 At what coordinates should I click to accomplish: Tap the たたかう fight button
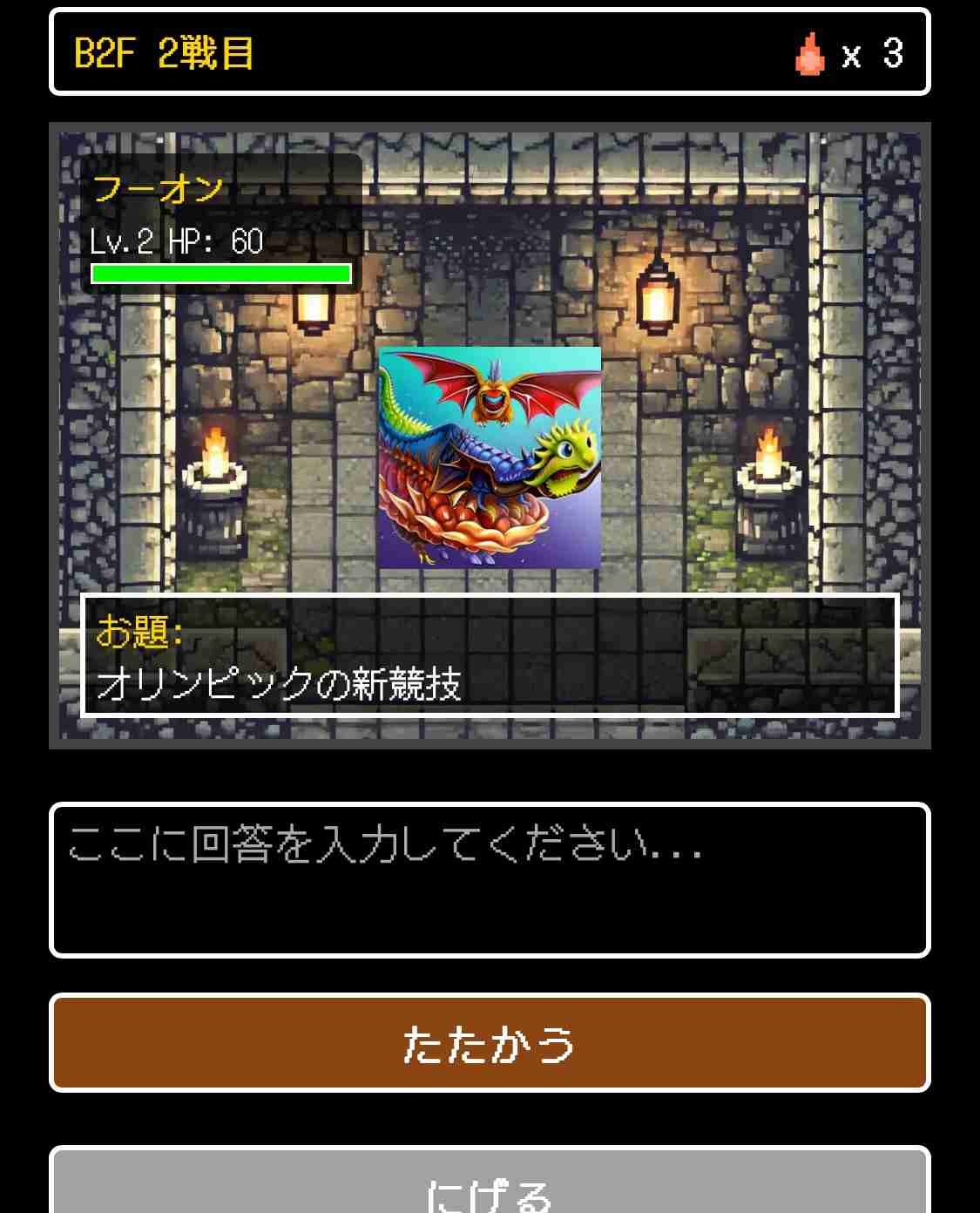(x=490, y=1043)
